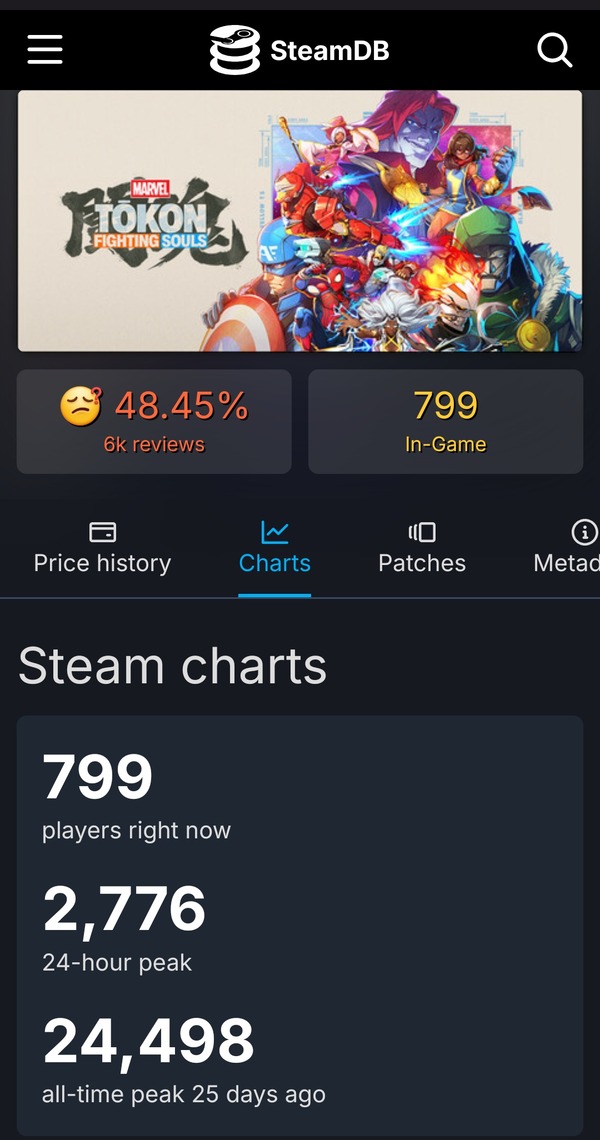This screenshot has width=600, height=1140.
Task: Go to SteamDB home via logo
Action: (x=299, y=50)
